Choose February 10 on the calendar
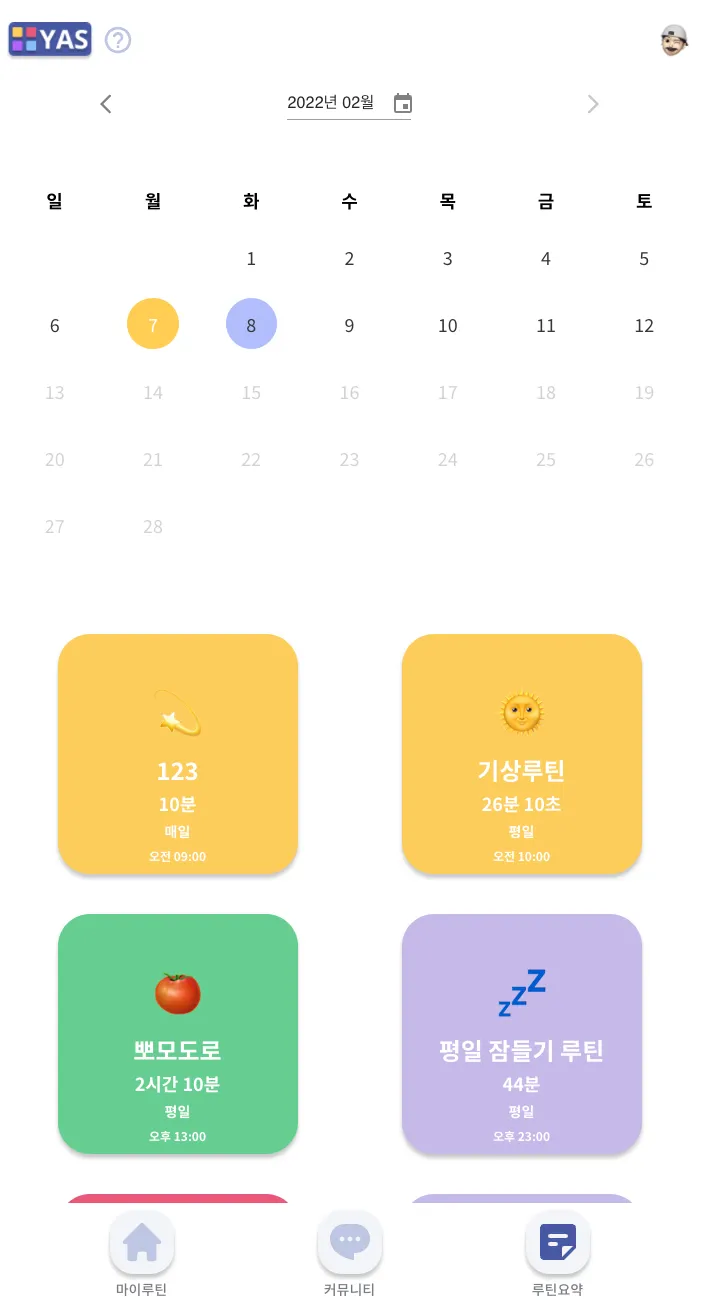This screenshot has width=702, height=1302. coord(447,325)
